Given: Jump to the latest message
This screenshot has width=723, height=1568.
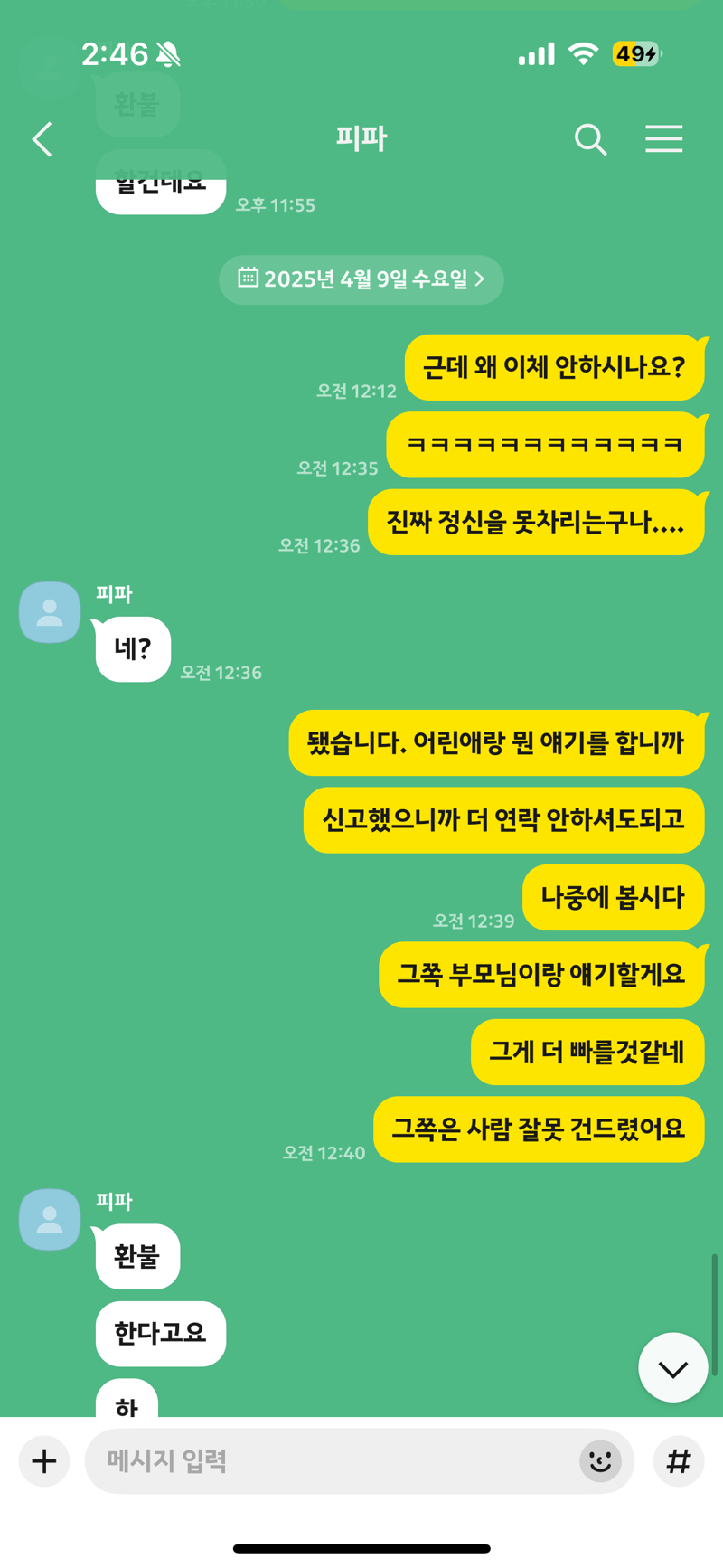Looking at the screenshot, I should point(672,1367).
